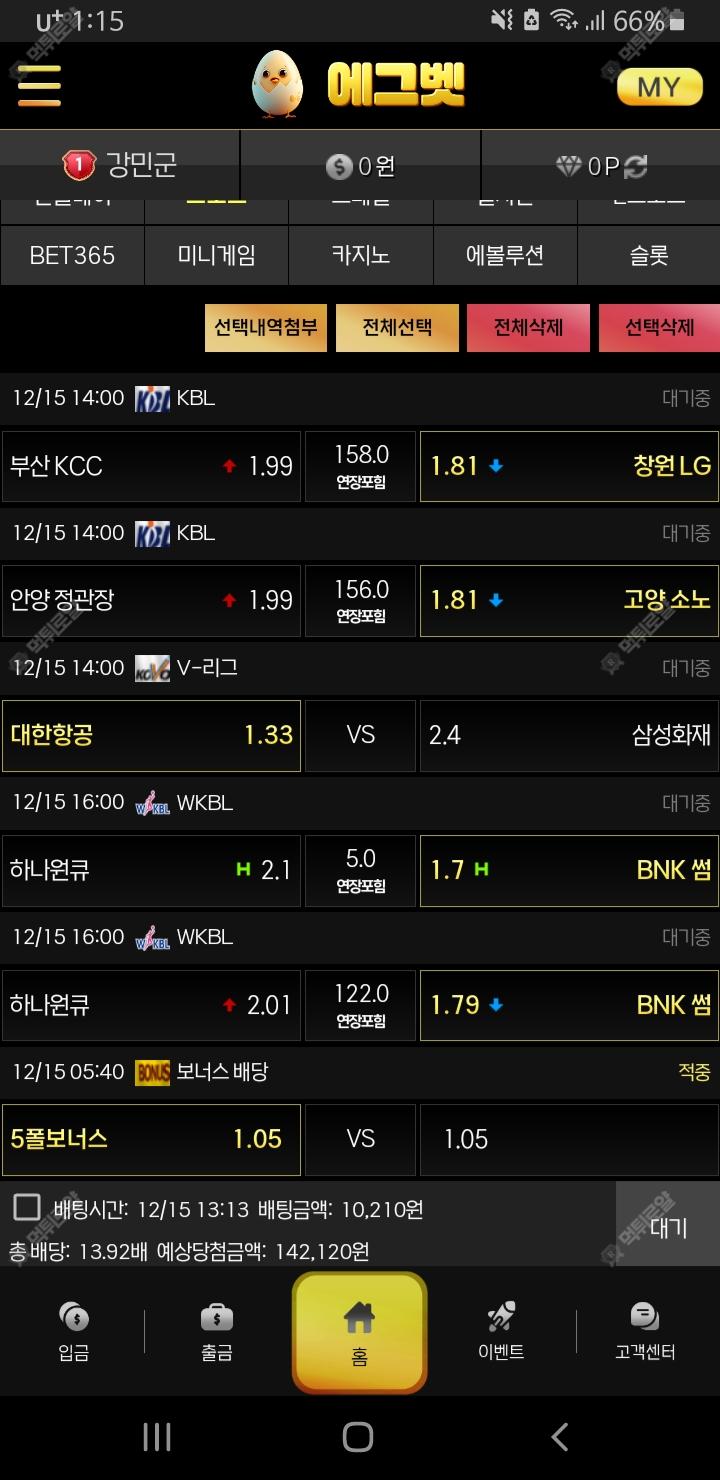This screenshot has width=720, height=1480.
Task: Open 고객센터 customer service
Action: point(644,1331)
